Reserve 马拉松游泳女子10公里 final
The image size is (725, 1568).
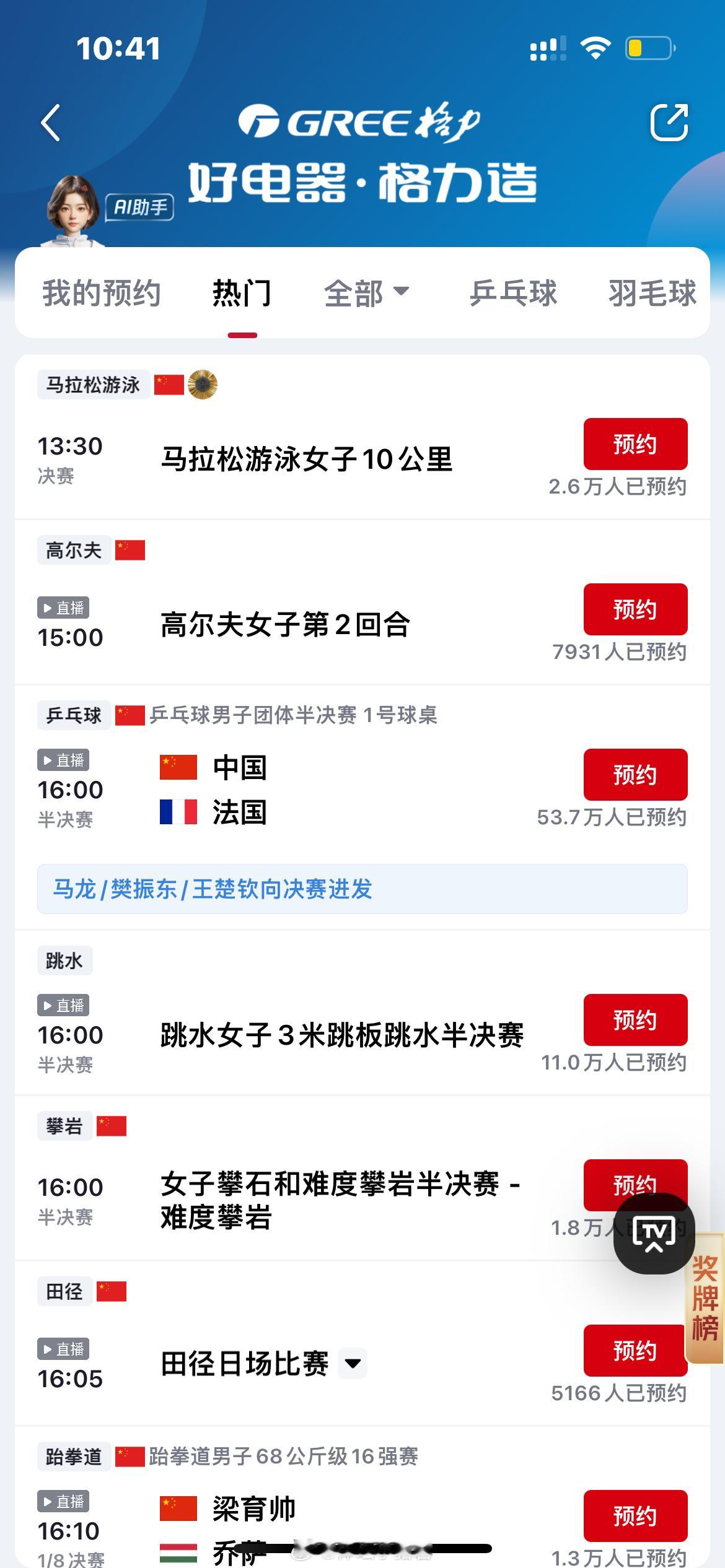(635, 444)
